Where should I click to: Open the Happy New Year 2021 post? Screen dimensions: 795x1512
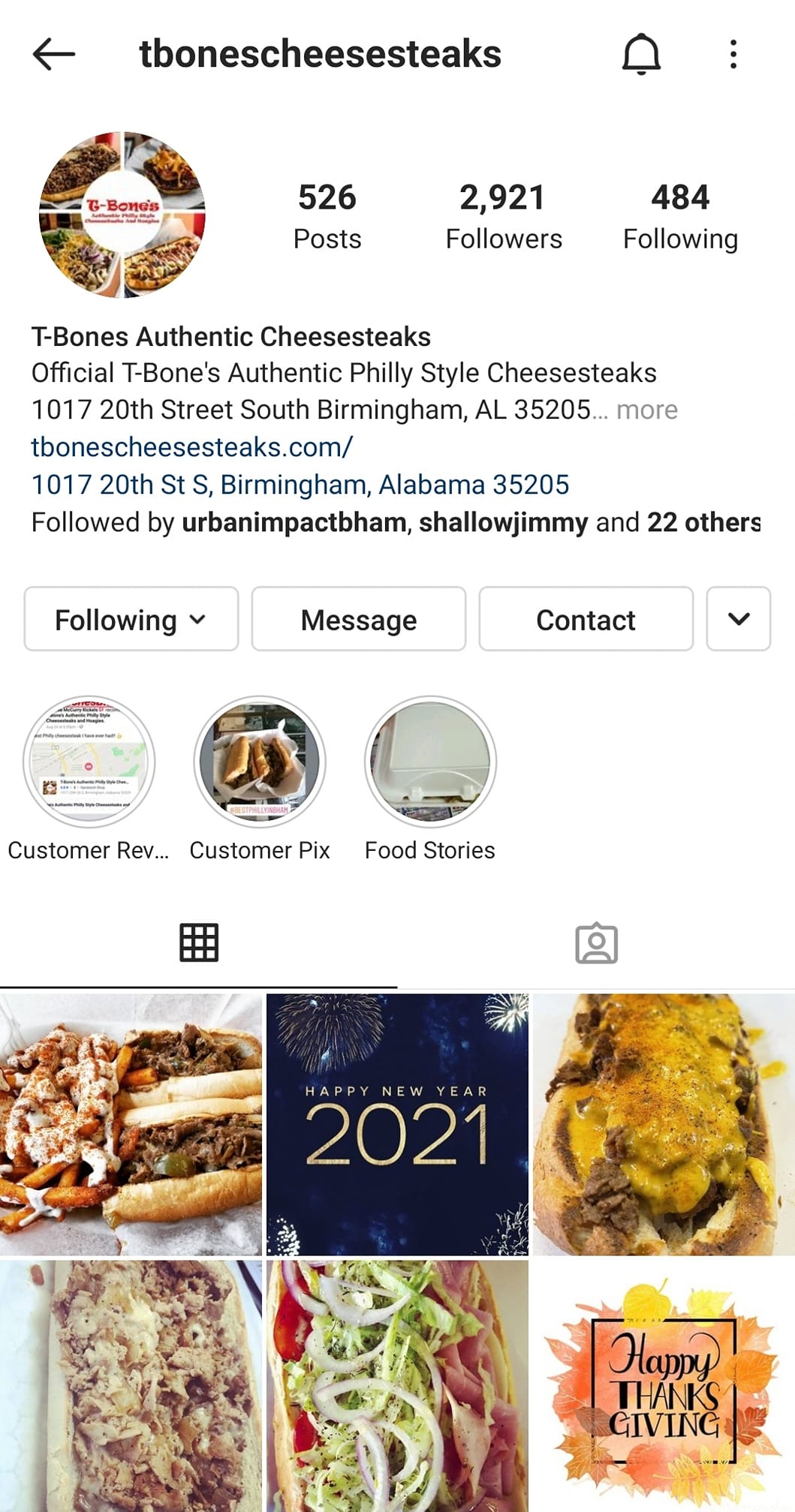[397, 1124]
